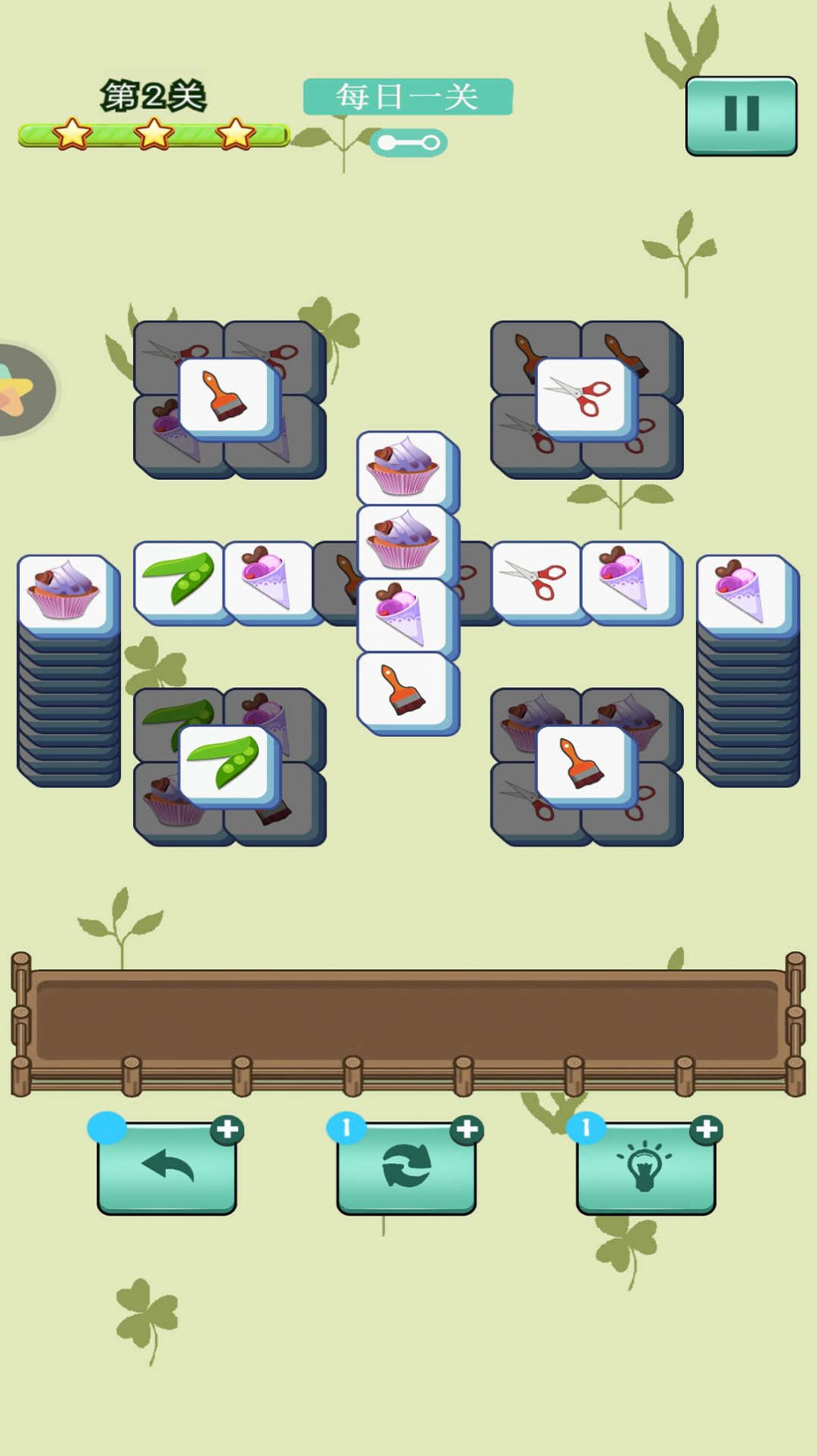Select the pea pod tile in bottom-left cluster
This screenshot has height=1456, width=817.
(x=224, y=763)
